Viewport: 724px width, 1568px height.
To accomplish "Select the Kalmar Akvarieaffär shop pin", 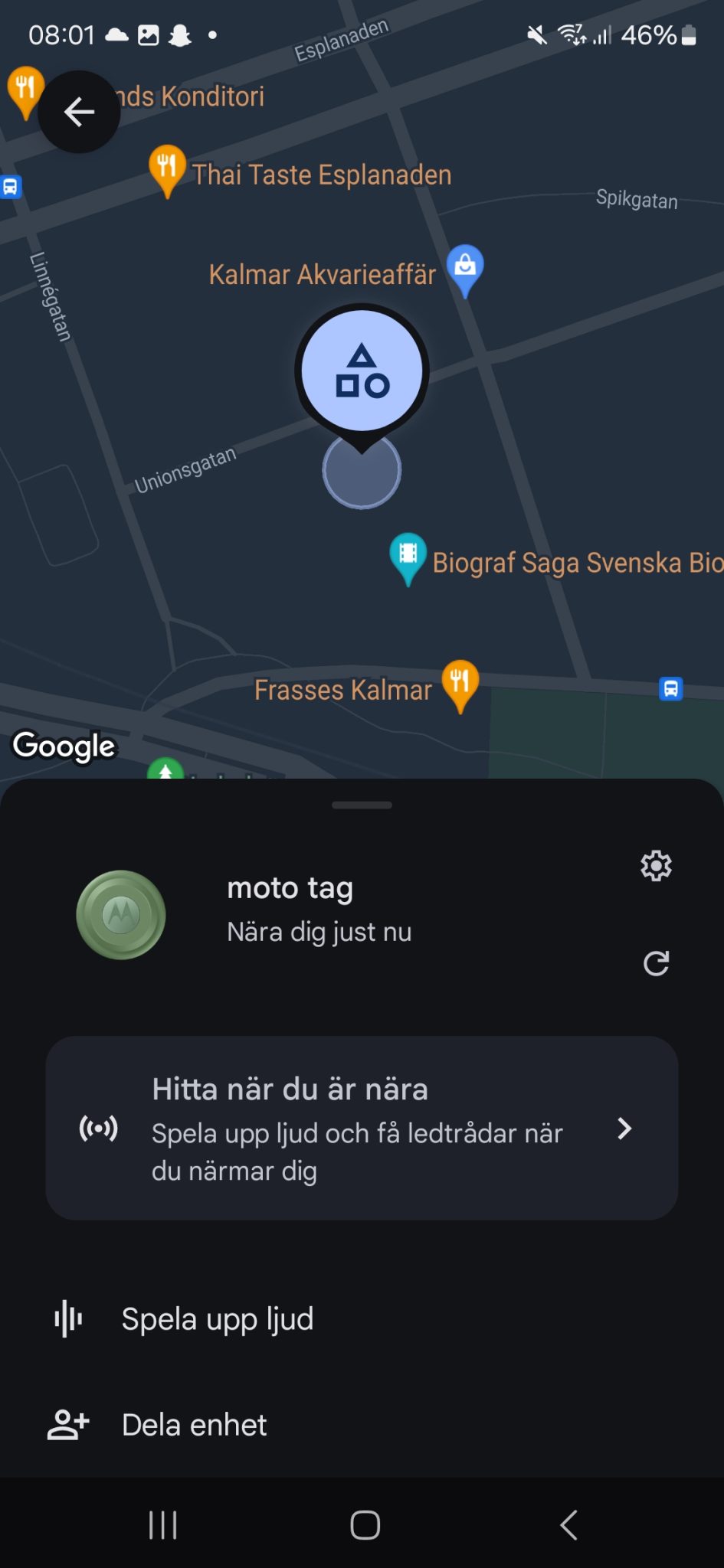I will click(x=465, y=269).
